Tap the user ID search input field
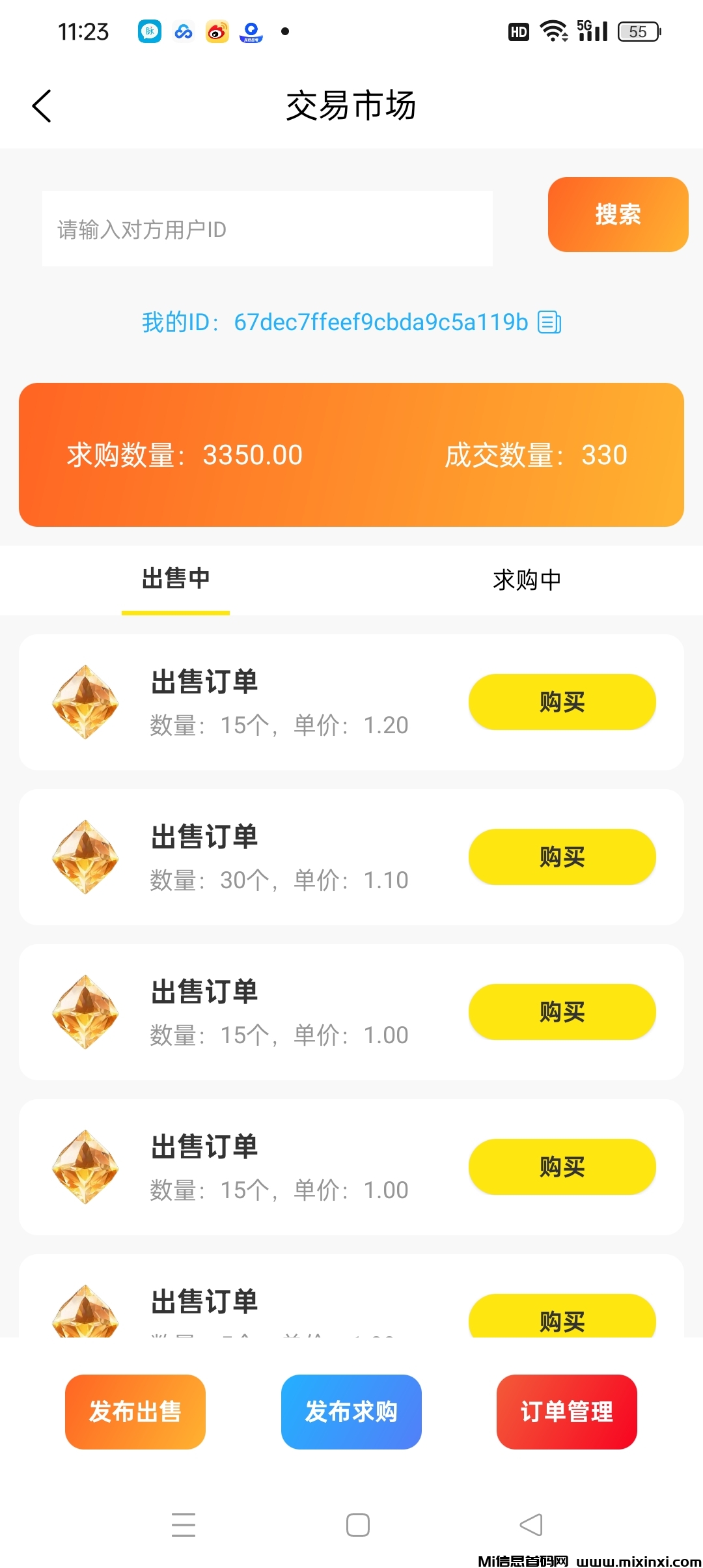The height and width of the screenshot is (1568, 703). coord(268,228)
